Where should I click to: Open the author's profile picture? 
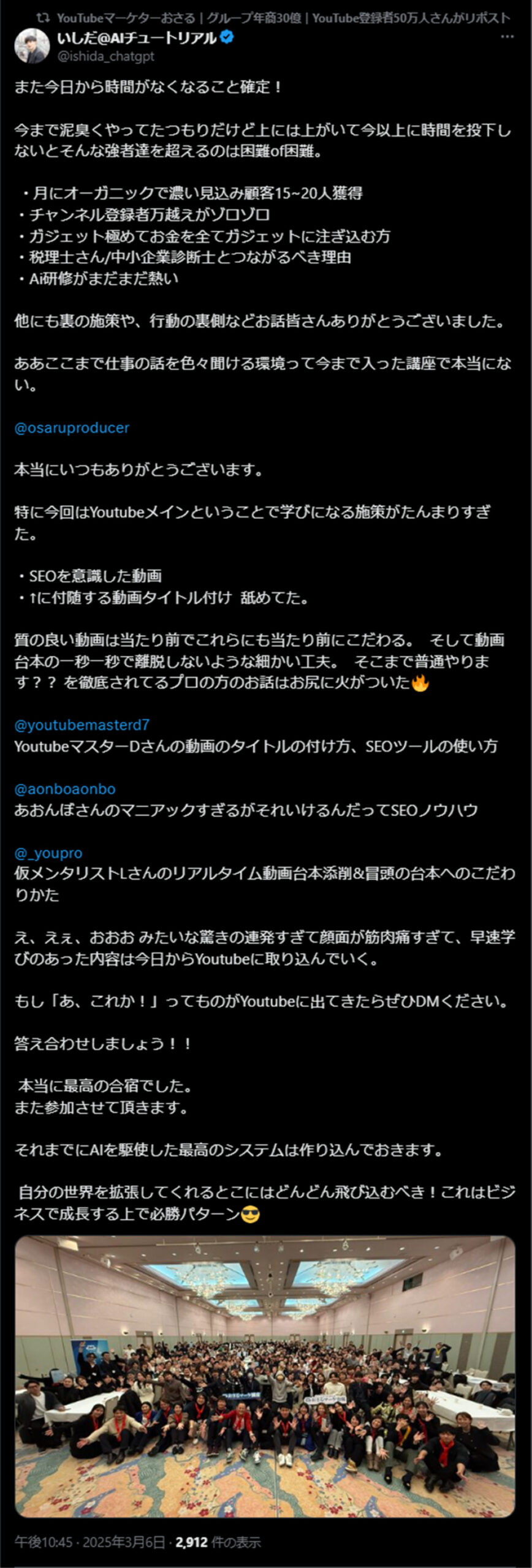[x=31, y=46]
